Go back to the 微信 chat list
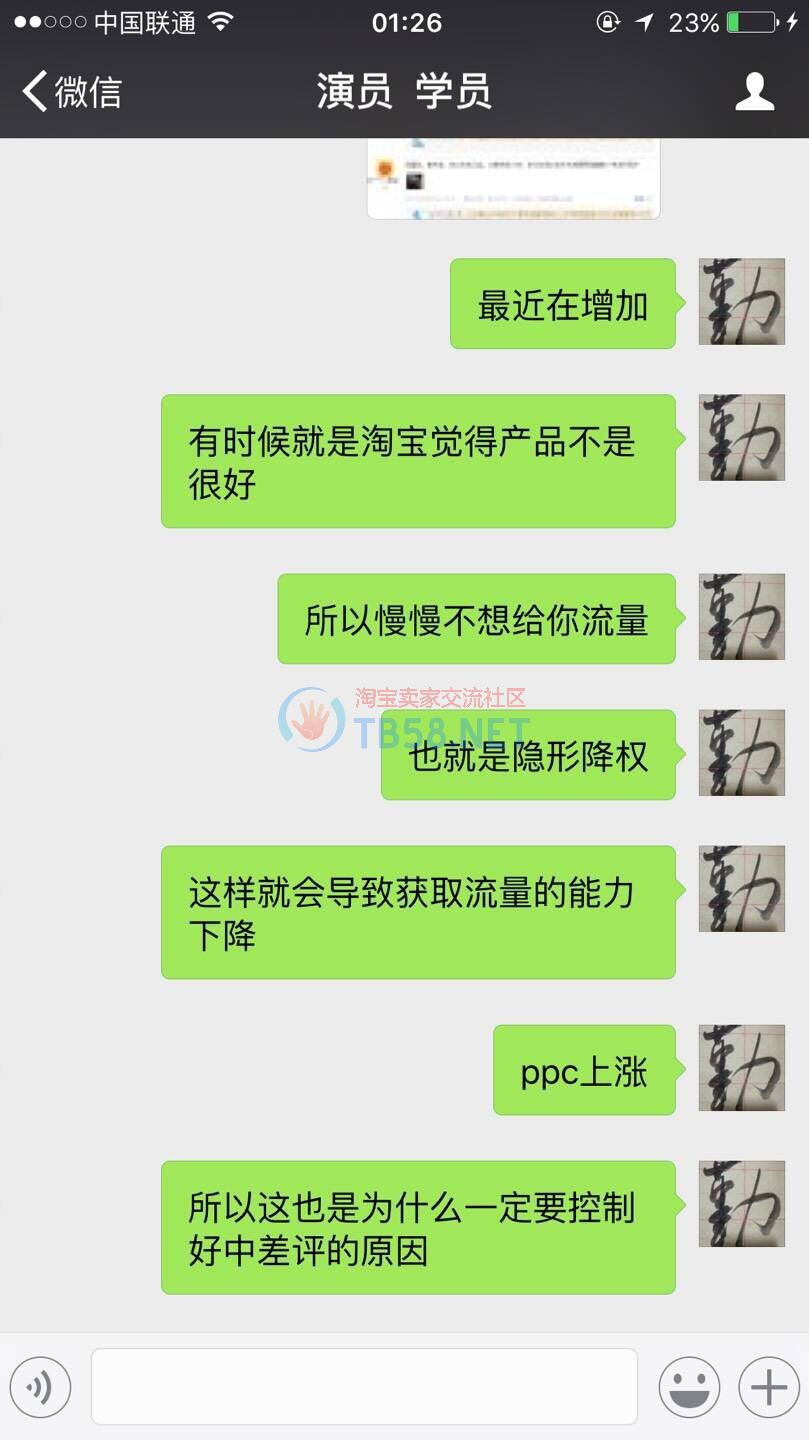This screenshot has height=1440, width=809. pyautogui.click(x=70, y=92)
